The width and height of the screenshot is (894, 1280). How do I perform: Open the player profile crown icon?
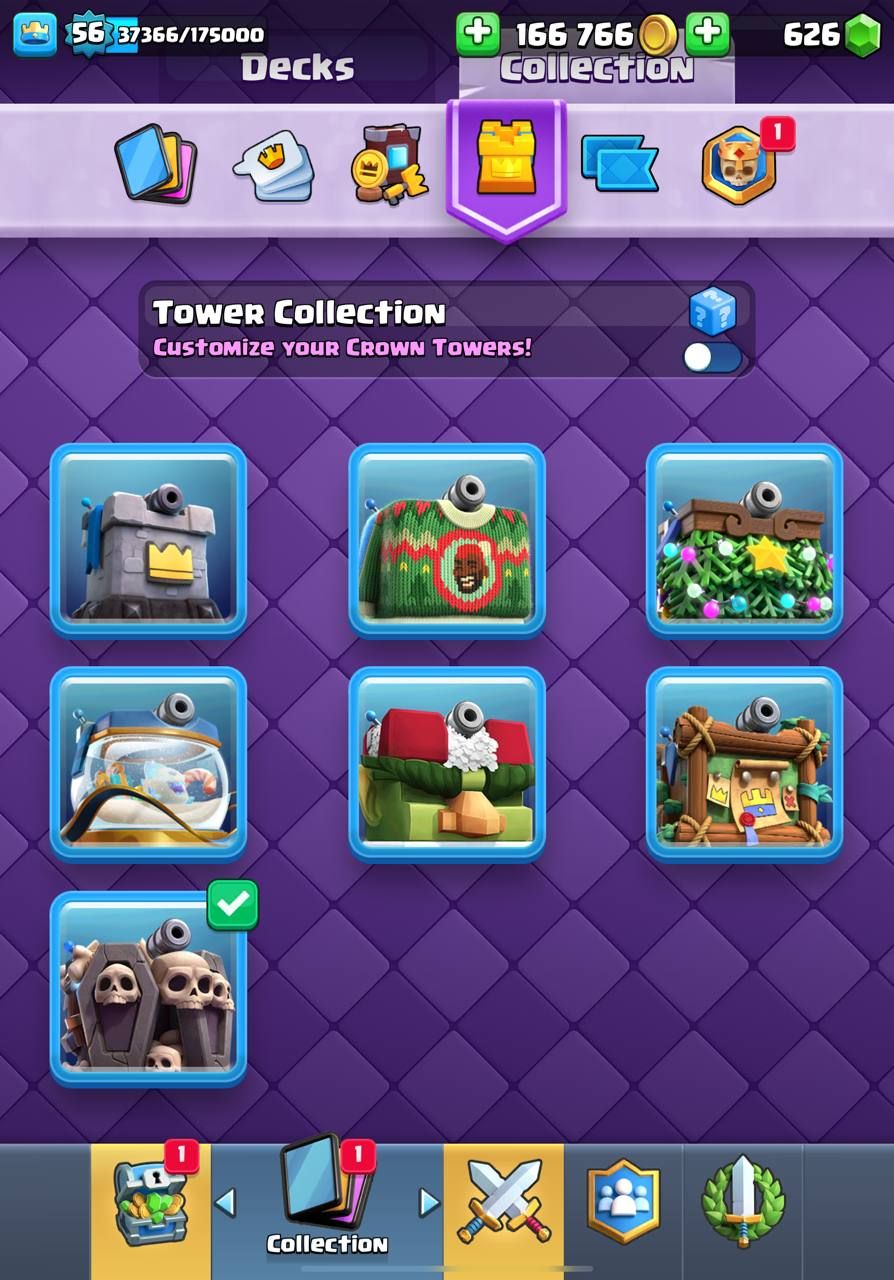point(34,34)
